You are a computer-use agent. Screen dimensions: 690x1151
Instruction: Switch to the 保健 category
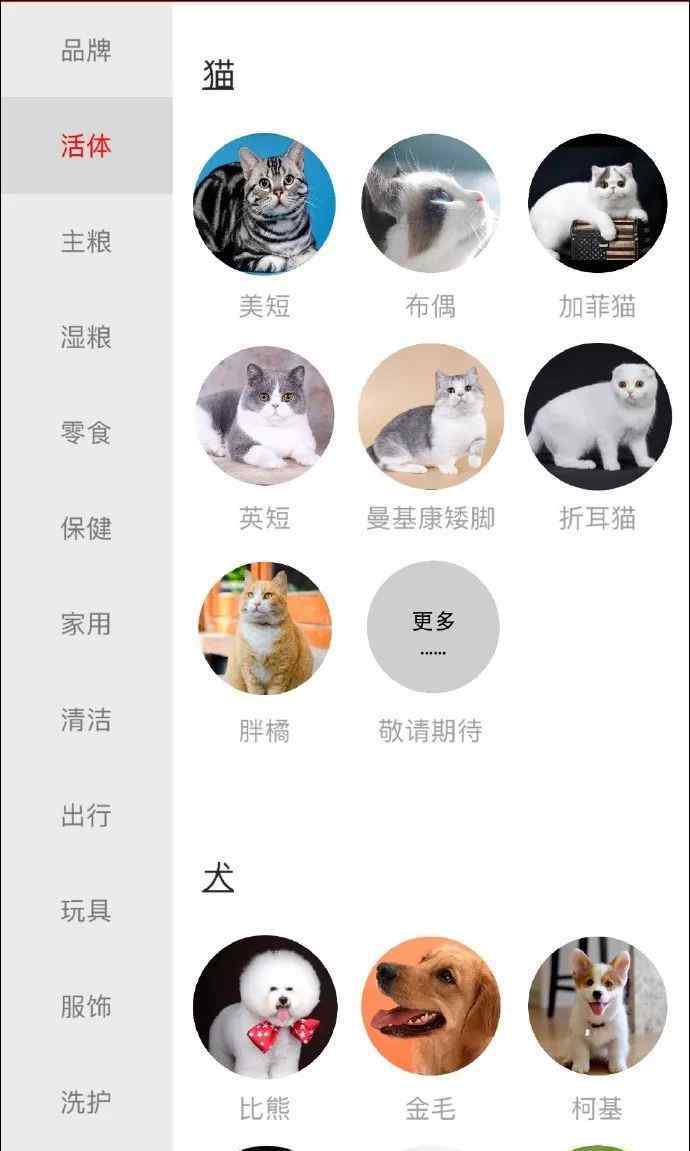click(86, 528)
